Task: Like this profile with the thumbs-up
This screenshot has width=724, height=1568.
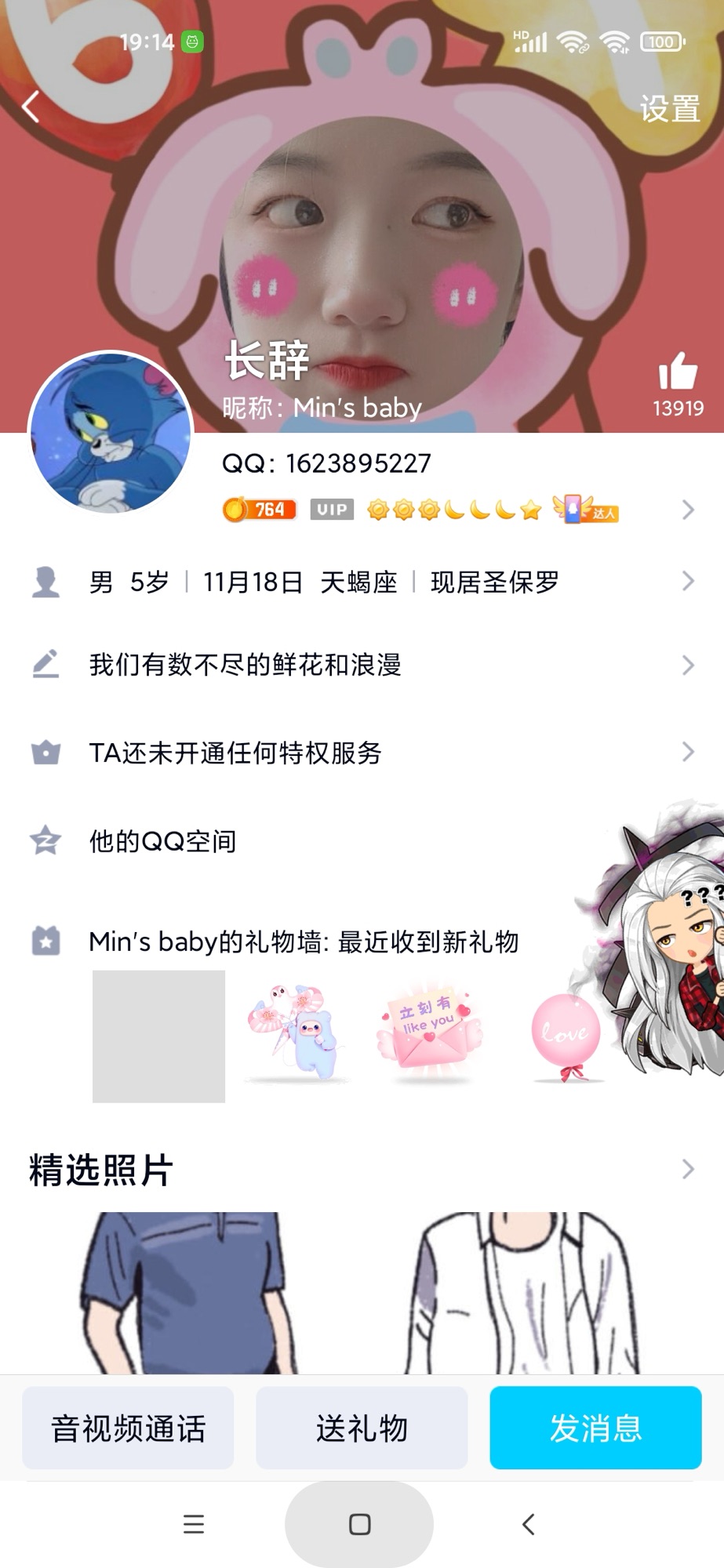Action: coord(678,372)
